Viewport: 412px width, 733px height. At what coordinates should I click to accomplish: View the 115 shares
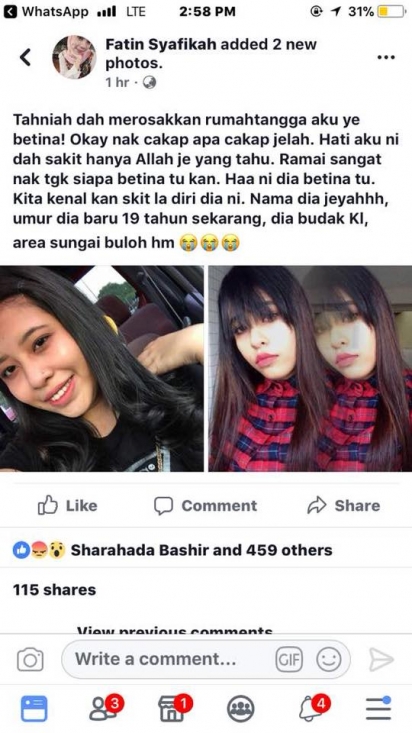click(54, 590)
